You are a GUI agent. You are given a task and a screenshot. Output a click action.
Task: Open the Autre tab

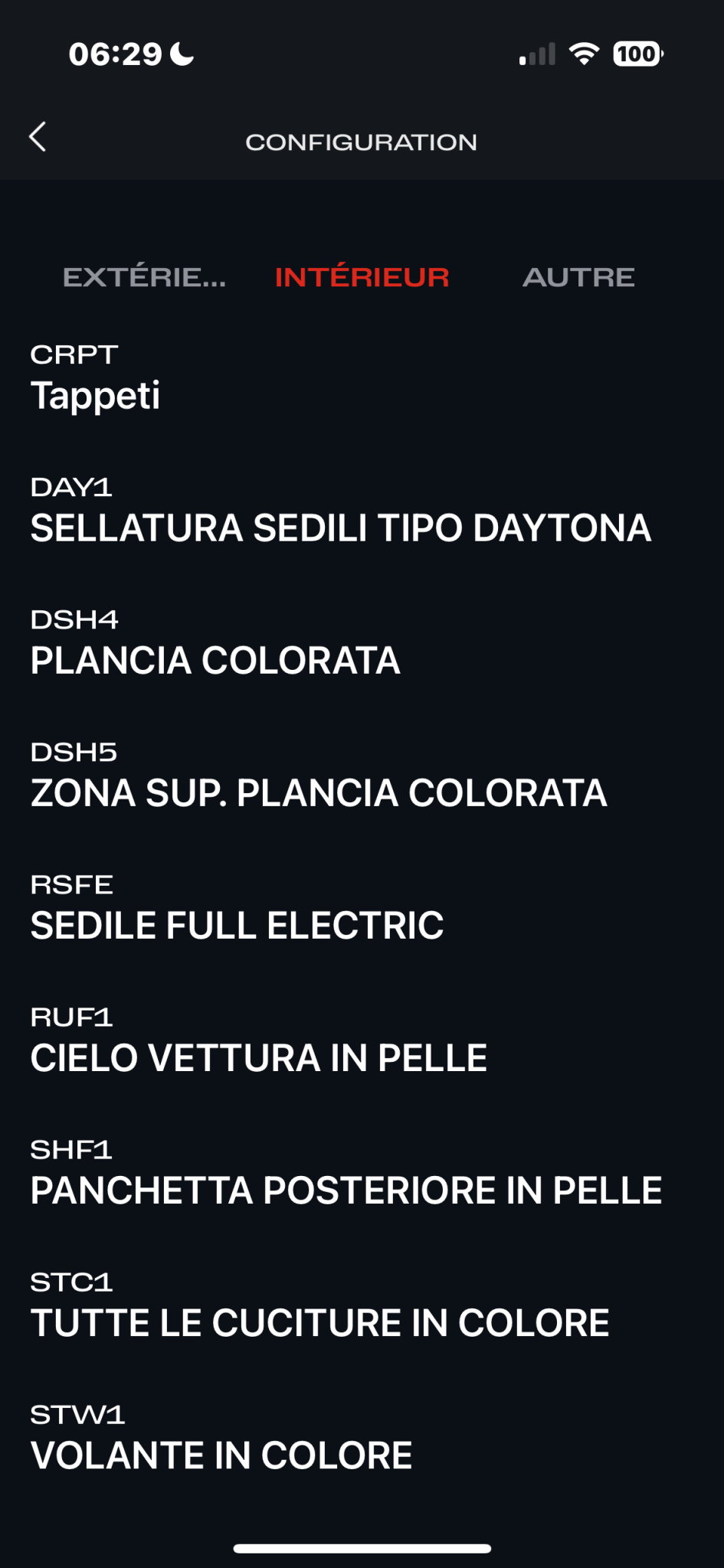tap(578, 277)
